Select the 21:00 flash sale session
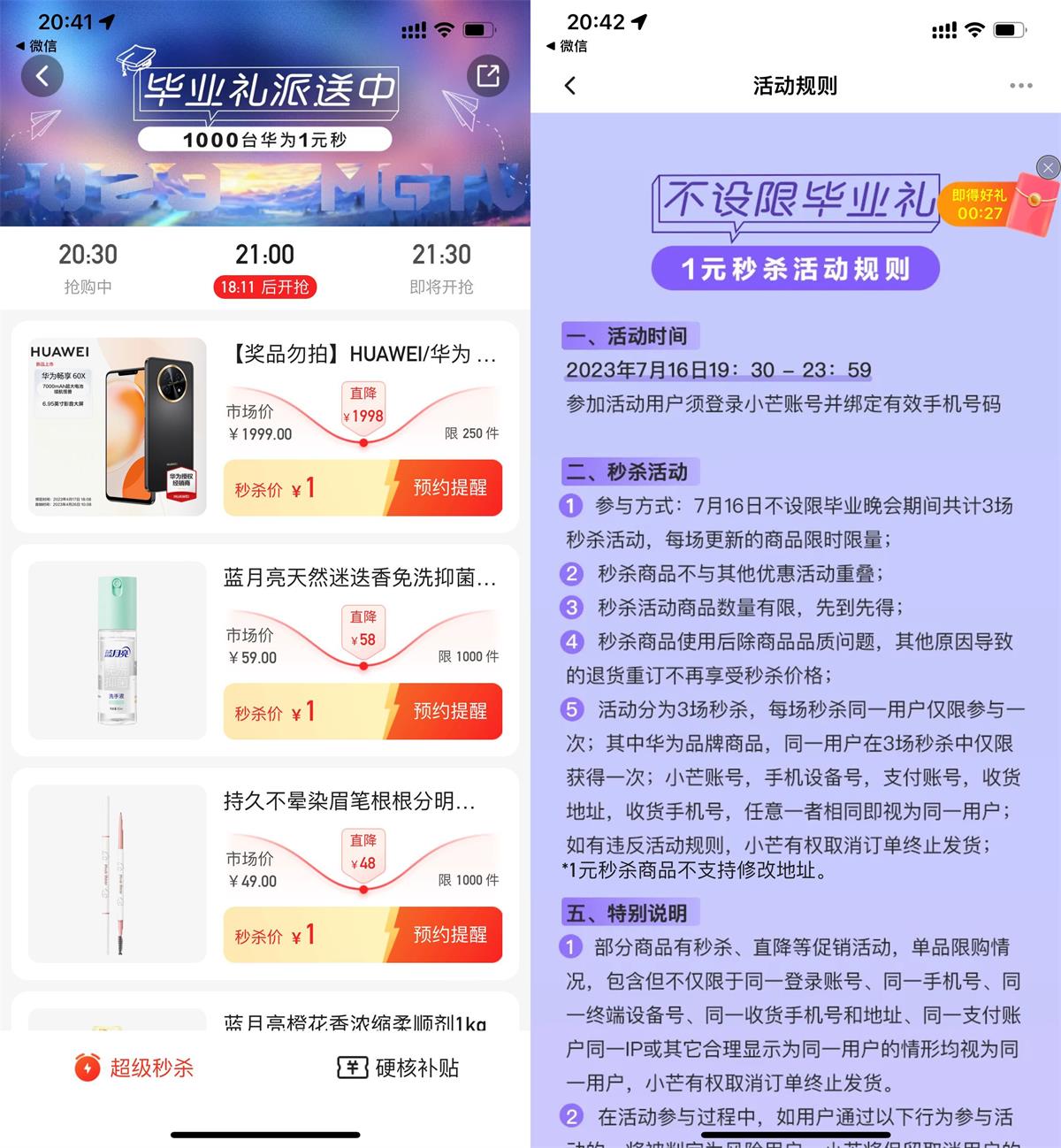This screenshot has height=1148, width=1061. [264, 267]
